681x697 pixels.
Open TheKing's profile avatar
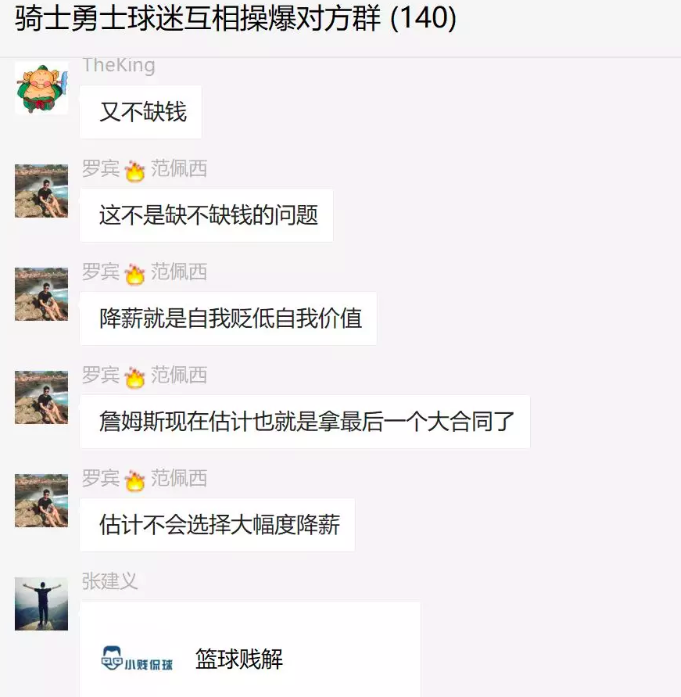coord(42,89)
